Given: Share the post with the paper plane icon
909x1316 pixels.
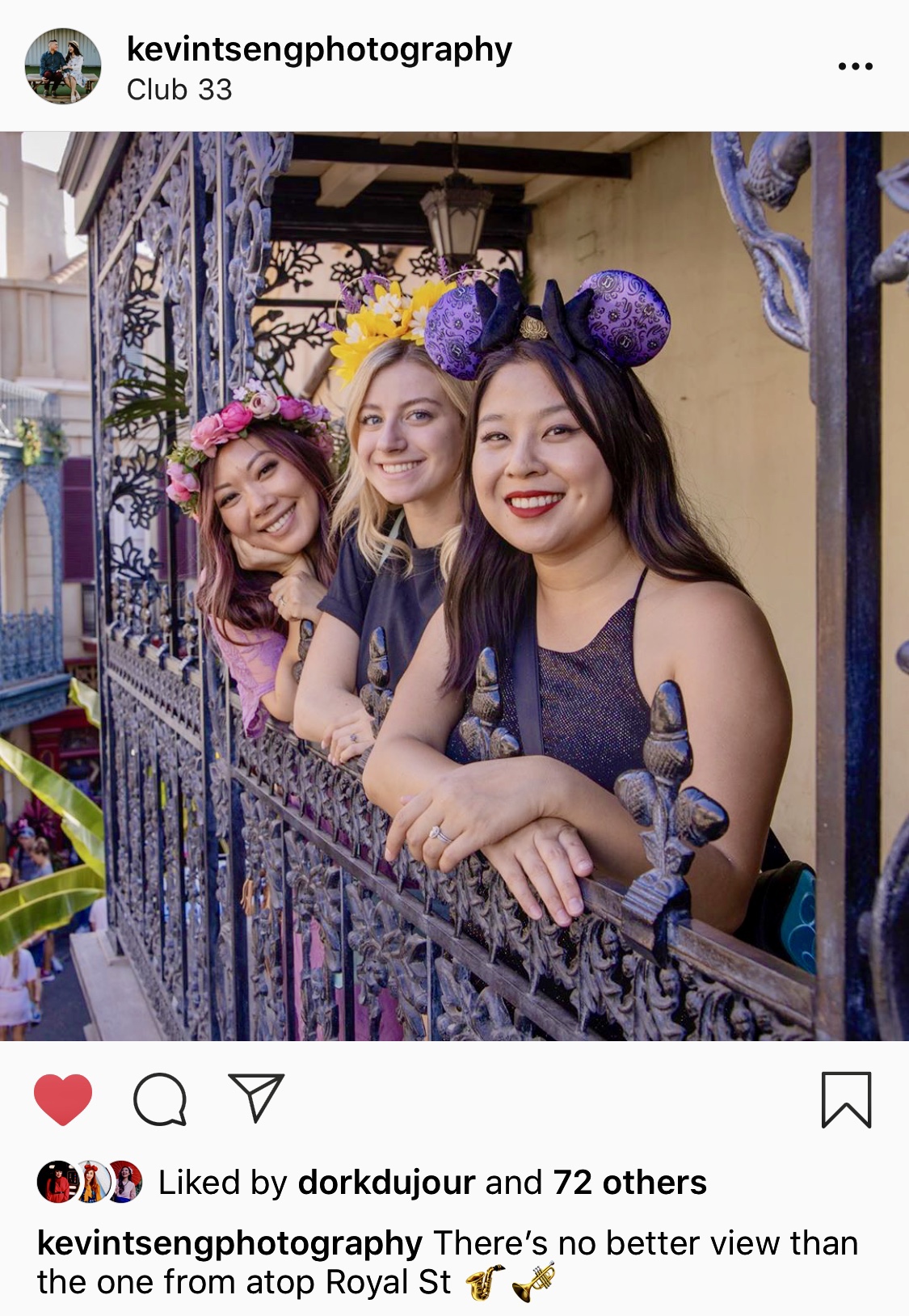Looking at the screenshot, I should click(256, 1098).
